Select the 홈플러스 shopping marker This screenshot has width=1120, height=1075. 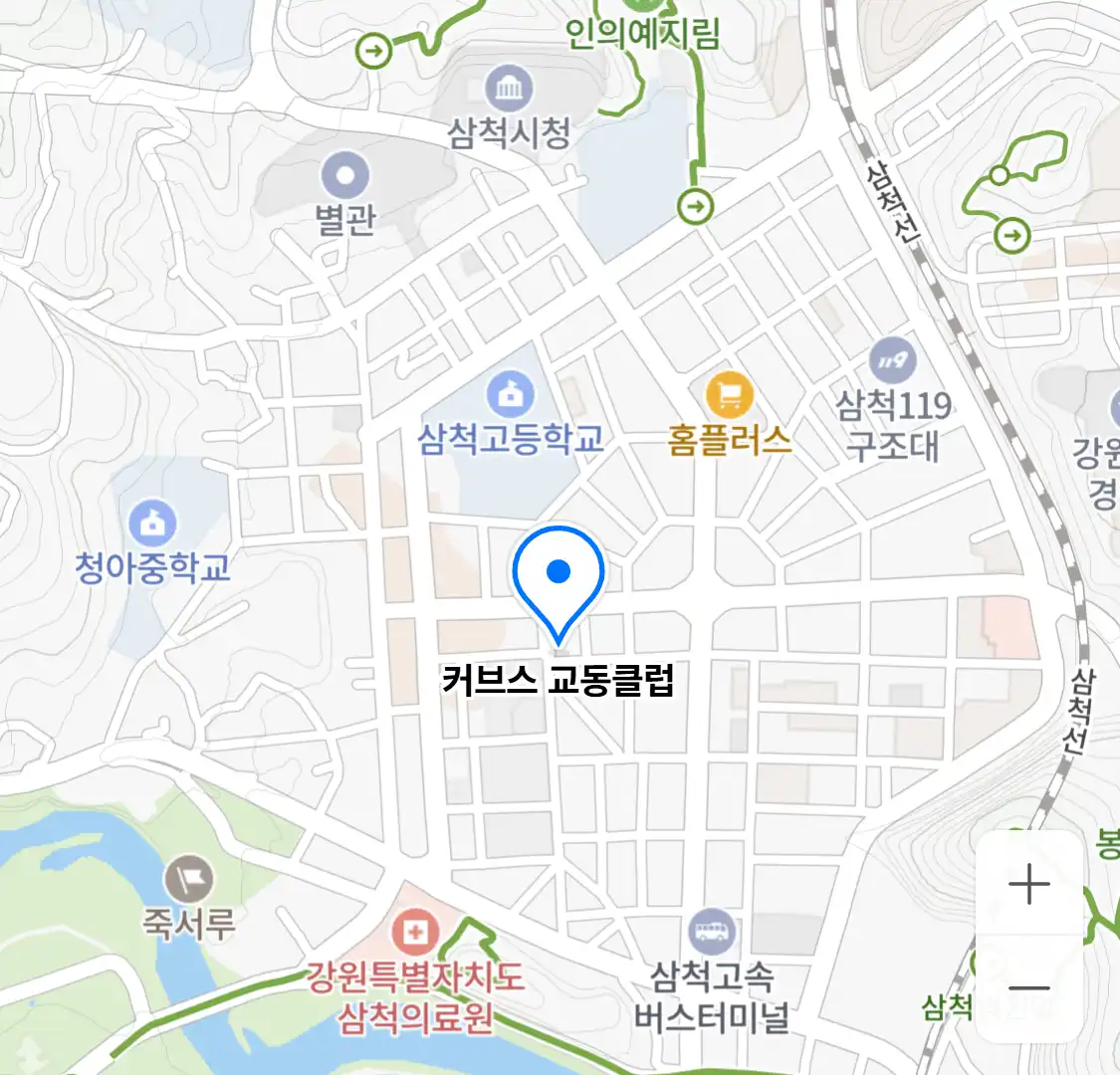click(729, 395)
